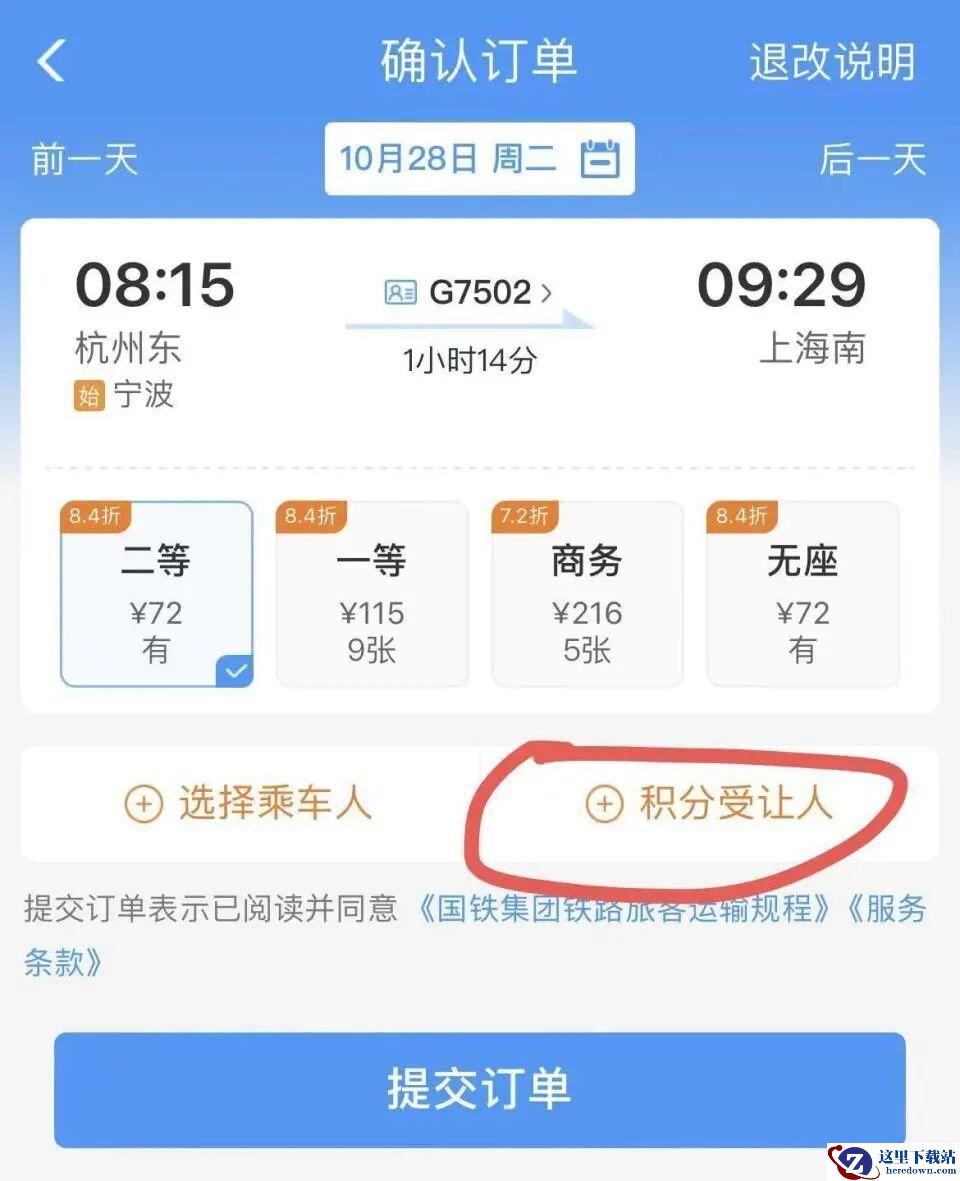
Task: Go back using the arrow
Action: pyautogui.click(x=52, y=62)
